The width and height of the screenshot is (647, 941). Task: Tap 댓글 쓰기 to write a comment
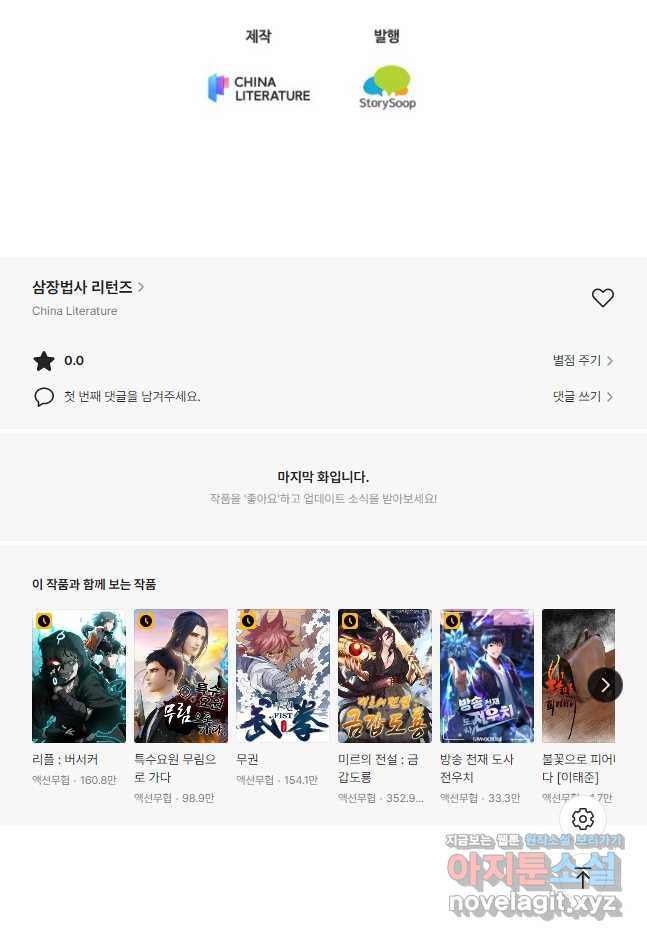(582, 396)
